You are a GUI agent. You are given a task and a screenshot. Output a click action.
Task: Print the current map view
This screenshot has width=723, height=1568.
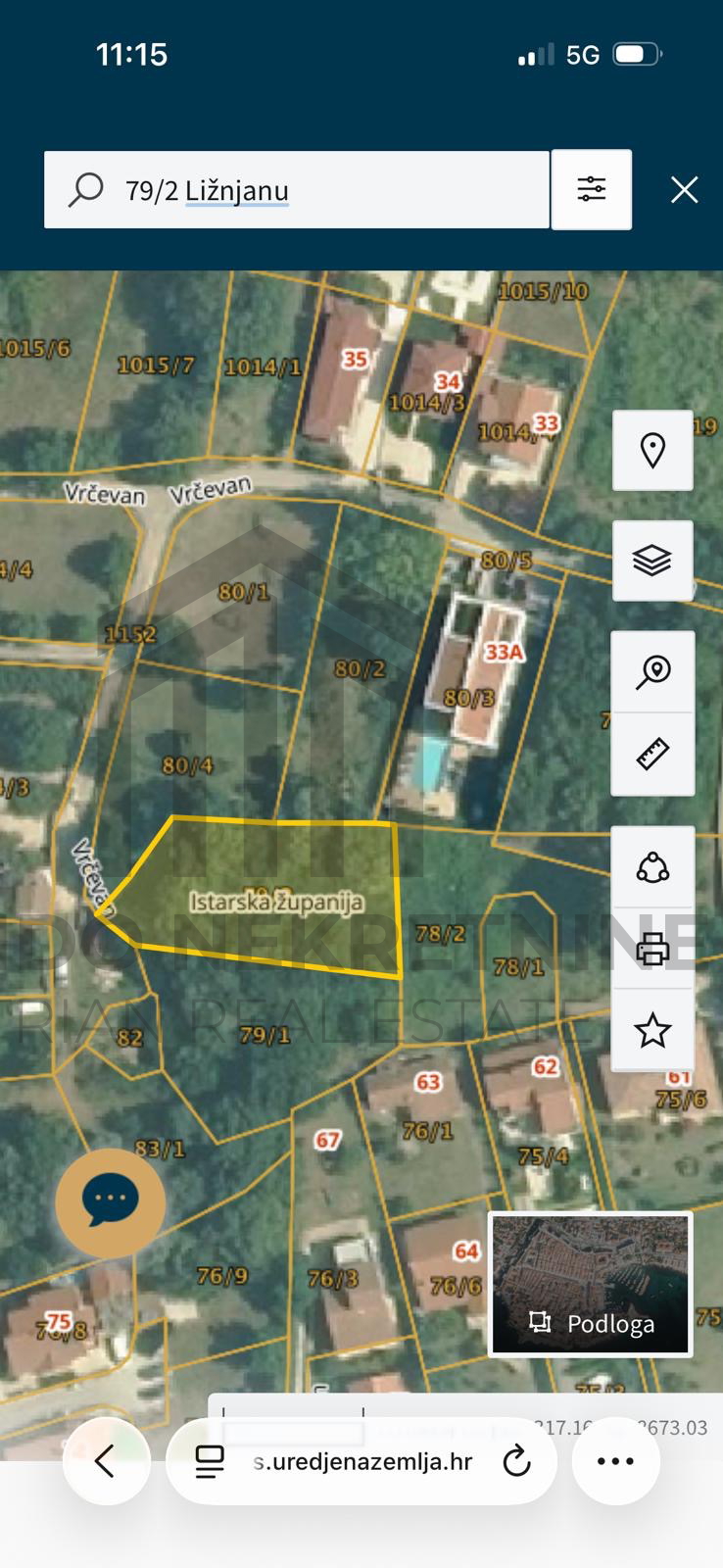tap(652, 949)
